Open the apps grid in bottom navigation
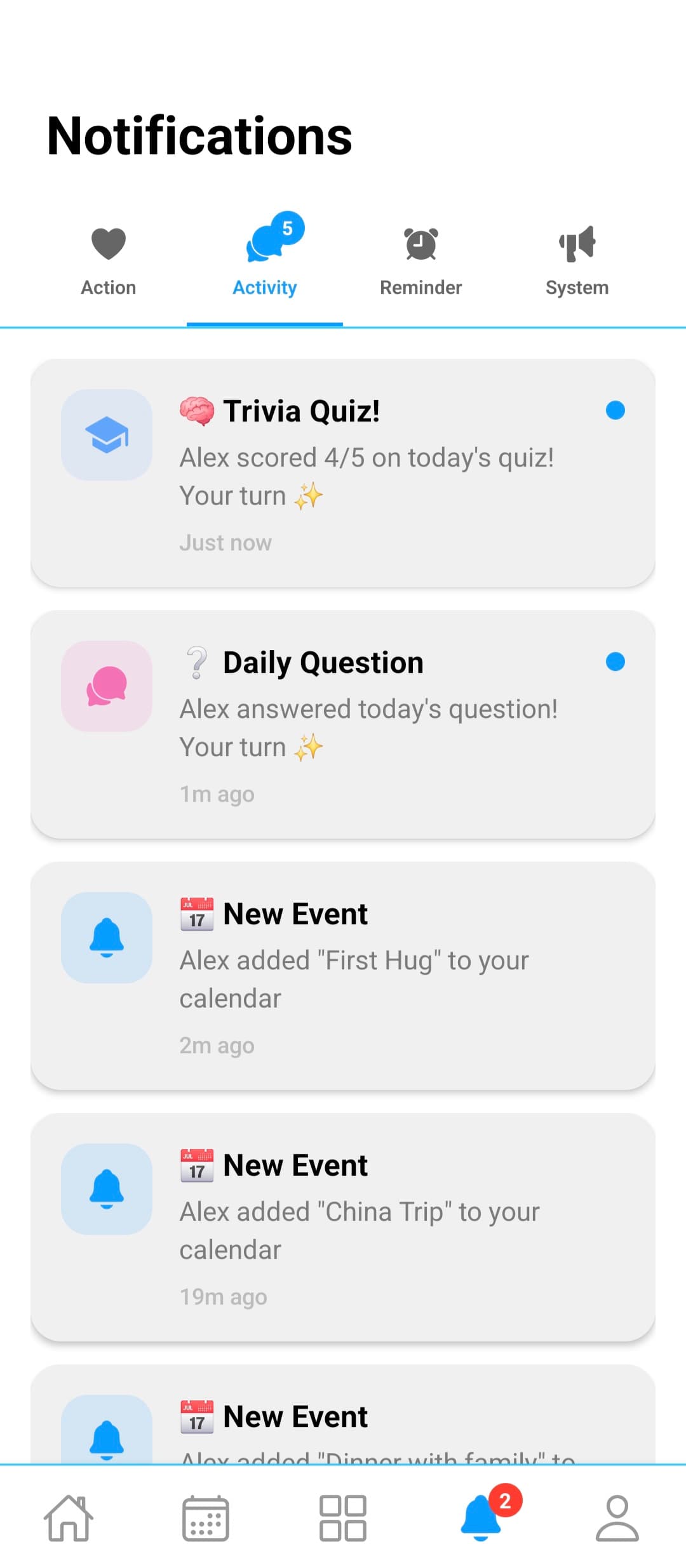Screen dimensions: 686x1568 click(x=342, y=1517)
